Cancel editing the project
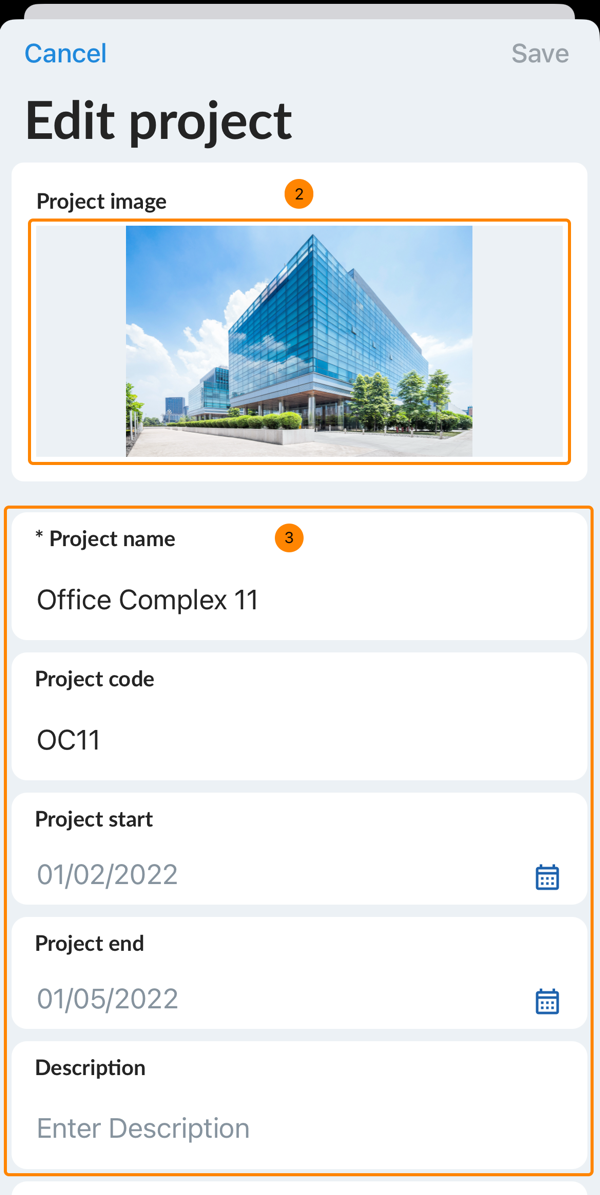The width and height of the screenshot is (600, 1195). click(65, 53)
